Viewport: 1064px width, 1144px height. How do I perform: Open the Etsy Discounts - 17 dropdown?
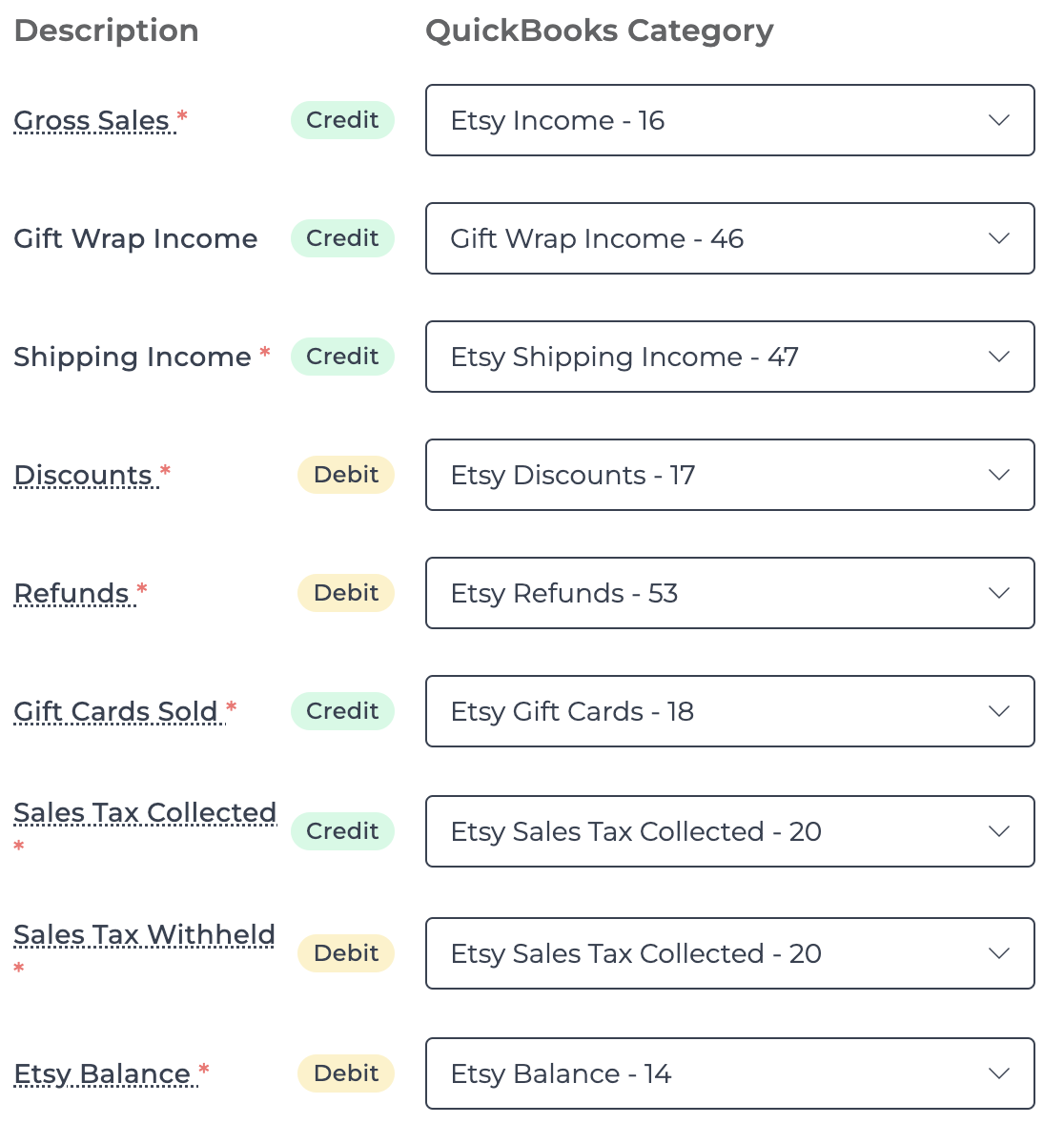click(x=729, y=475)
